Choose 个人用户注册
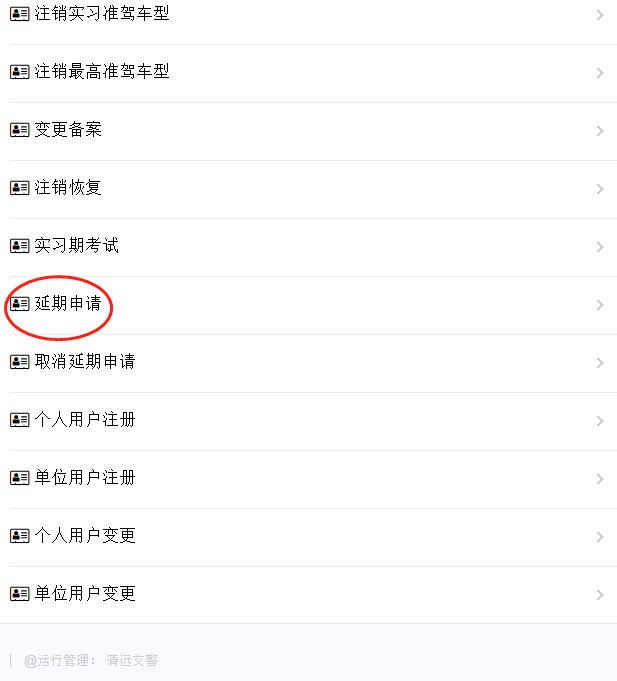Viewport: 617px width, 681px height. [308, 421]
